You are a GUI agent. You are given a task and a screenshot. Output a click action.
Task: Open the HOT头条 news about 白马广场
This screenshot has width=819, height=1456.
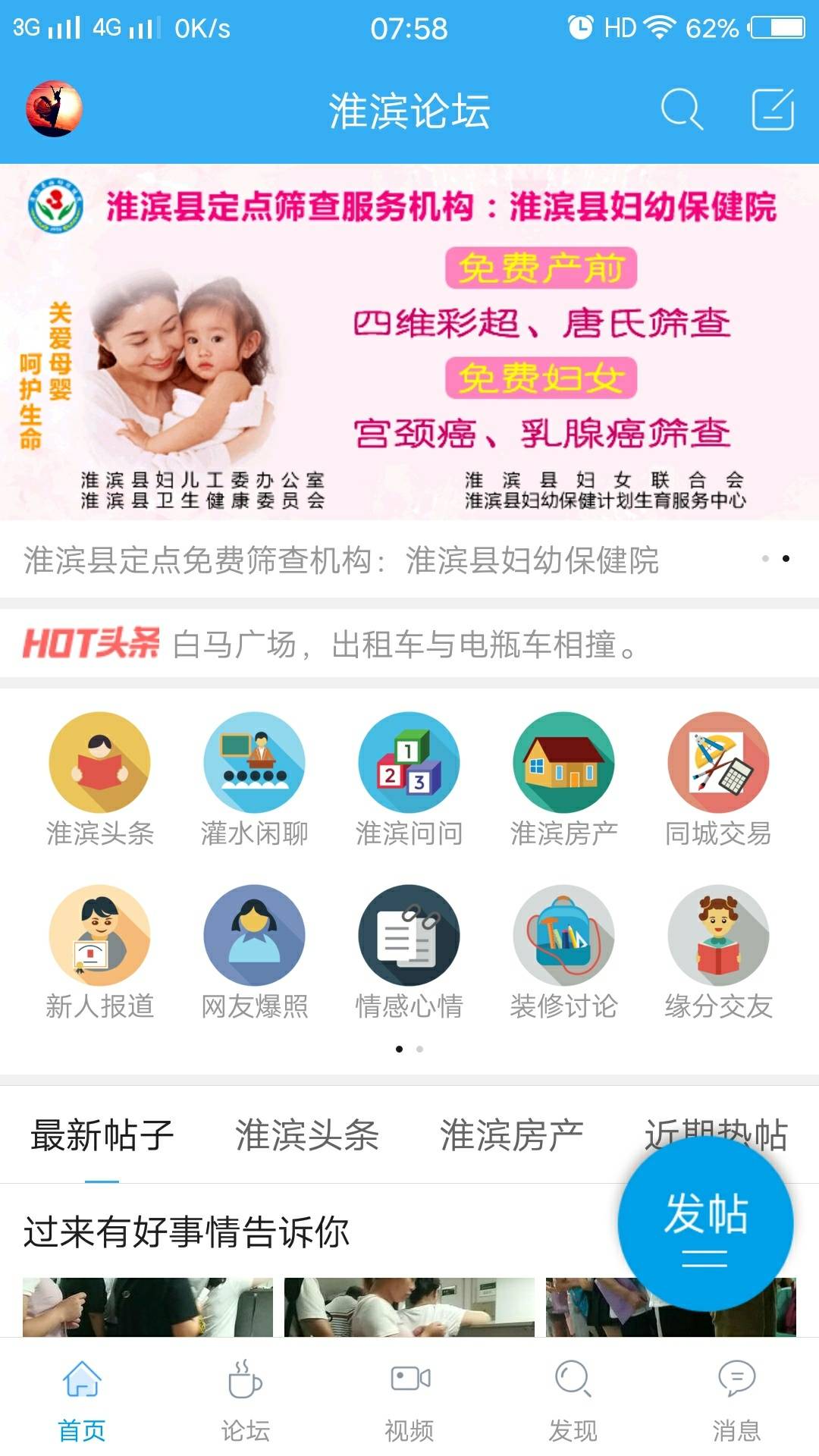point(402,645)
